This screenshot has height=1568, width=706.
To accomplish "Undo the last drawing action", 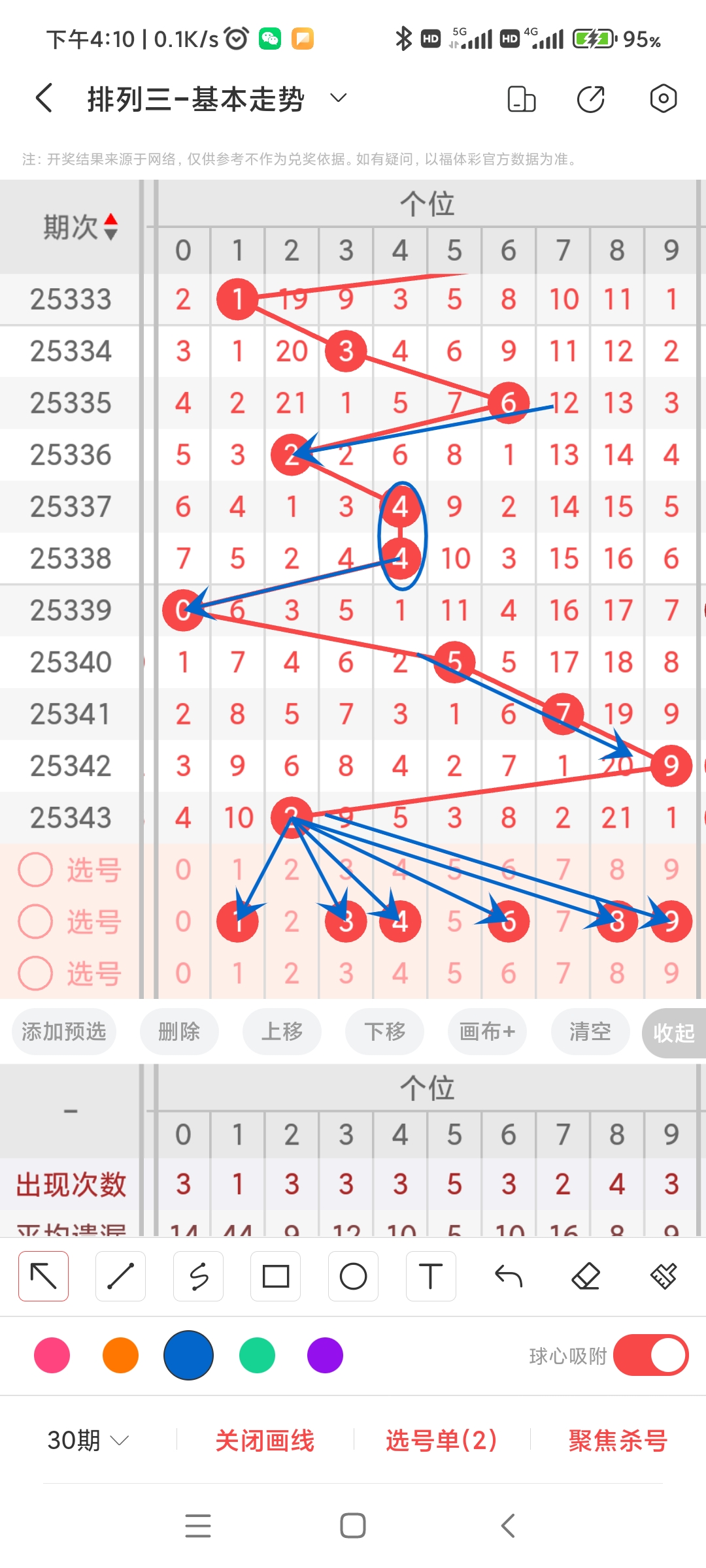I will [509, 1275].
